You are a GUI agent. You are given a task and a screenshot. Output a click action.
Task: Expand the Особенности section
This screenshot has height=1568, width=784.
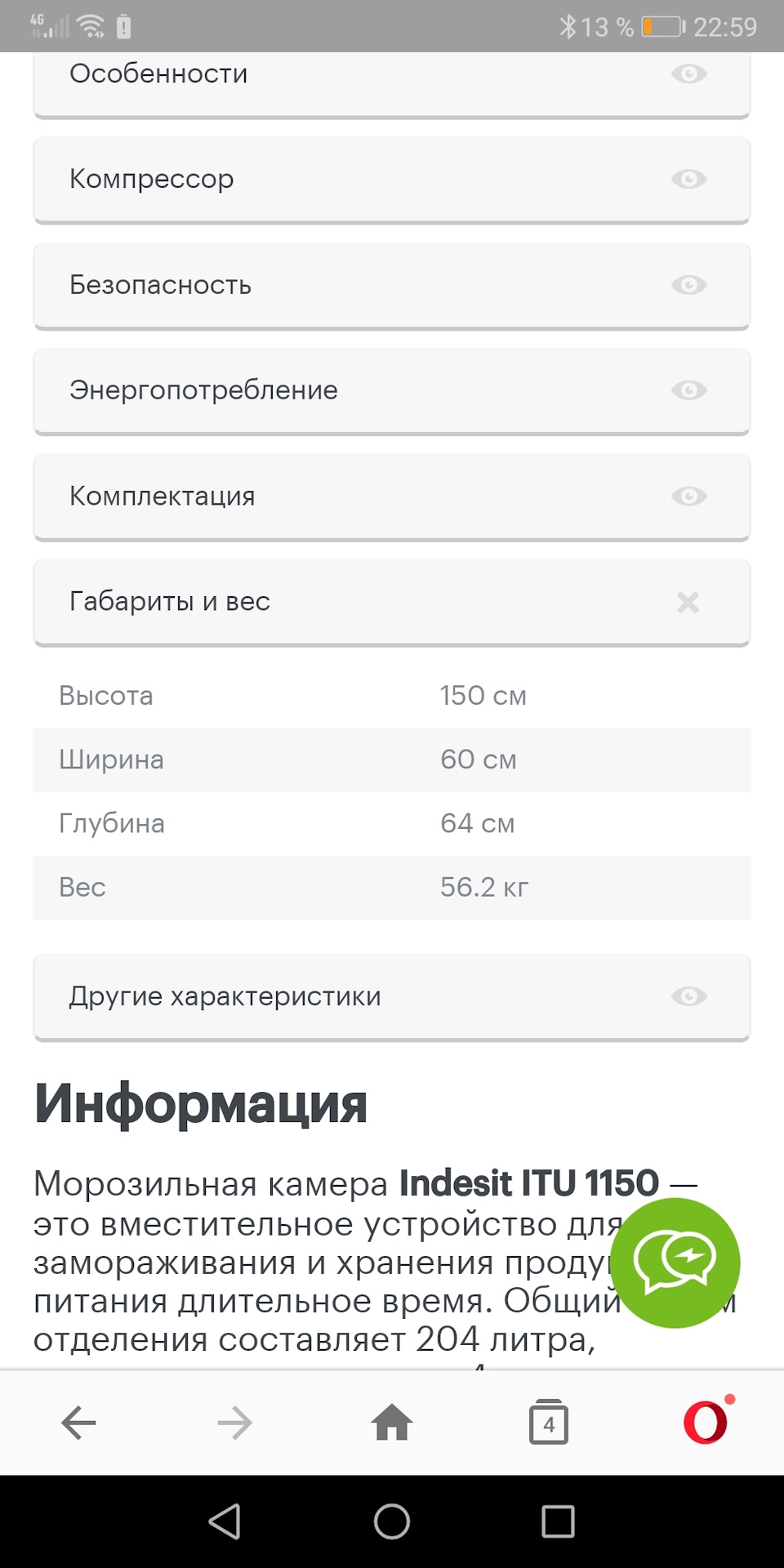point(391,82)
